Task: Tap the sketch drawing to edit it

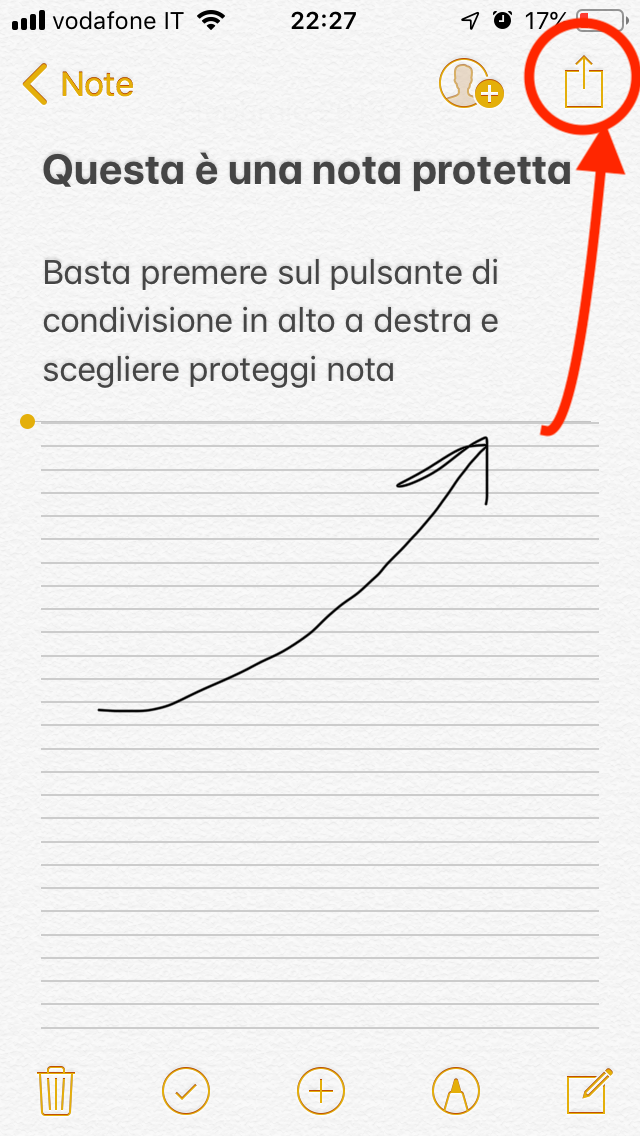Action: point(320,600)
